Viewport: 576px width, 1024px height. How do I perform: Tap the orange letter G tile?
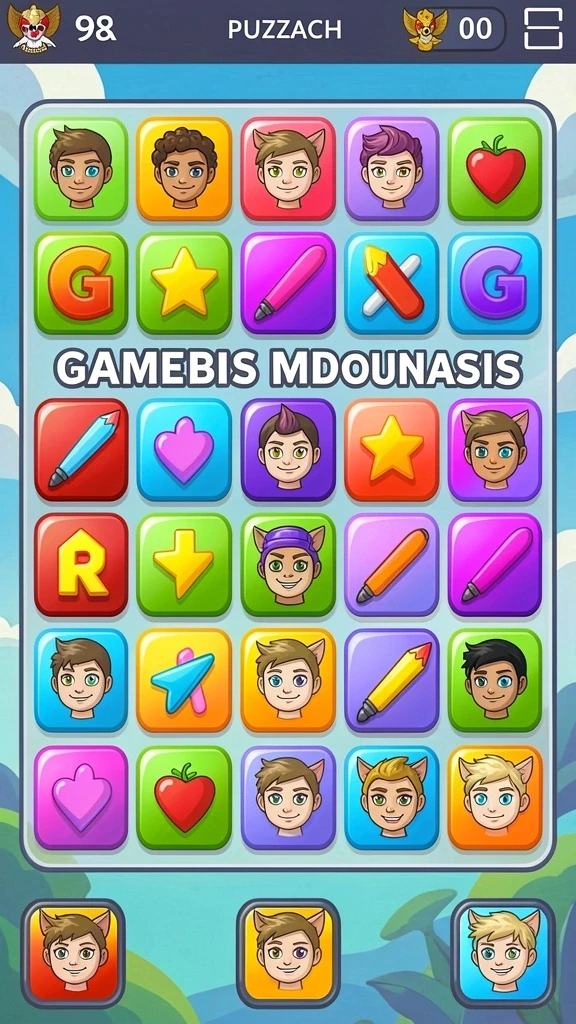[81, 283]
